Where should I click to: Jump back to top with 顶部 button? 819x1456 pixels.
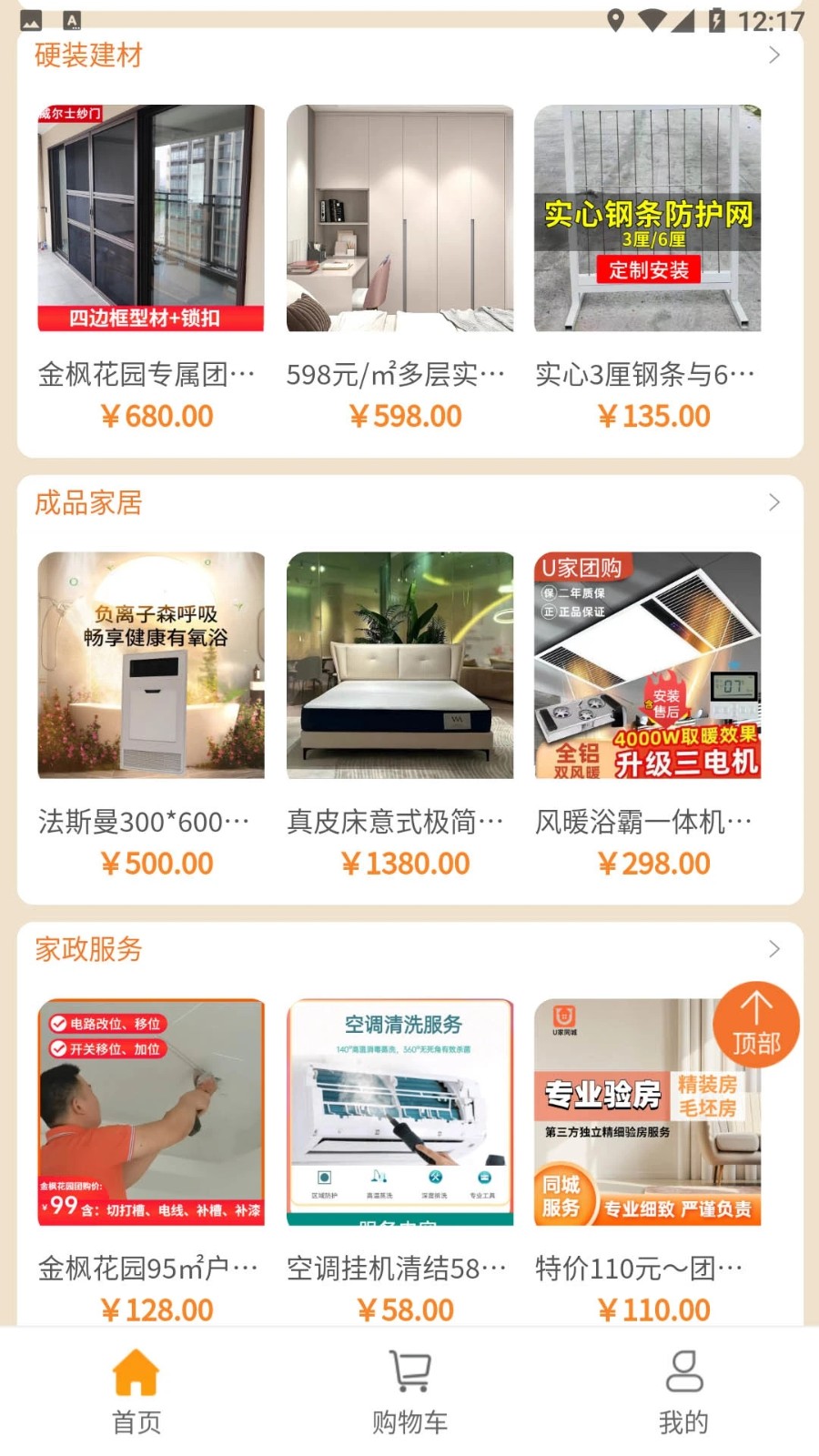[755, 1024]
